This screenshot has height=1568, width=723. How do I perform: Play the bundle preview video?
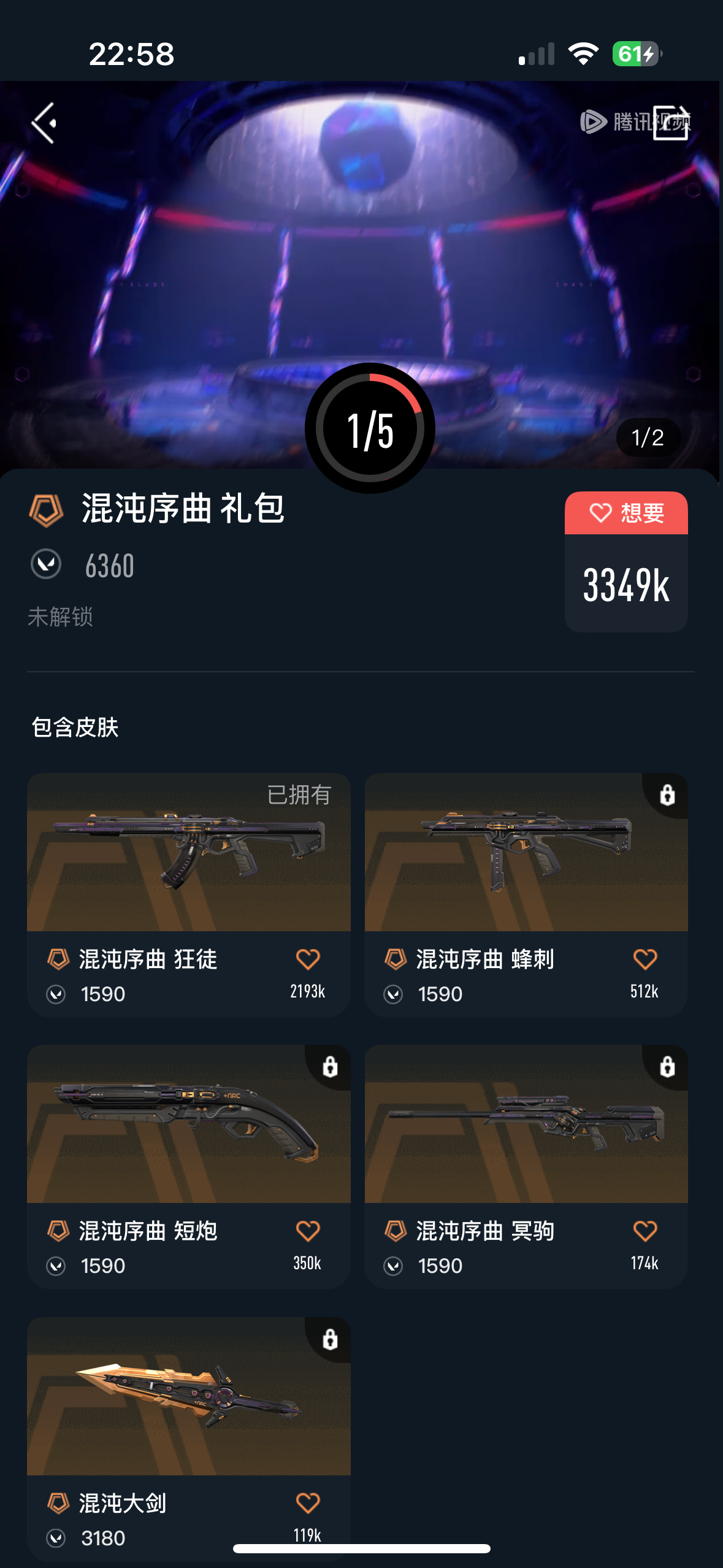click(x=361, y=258)
